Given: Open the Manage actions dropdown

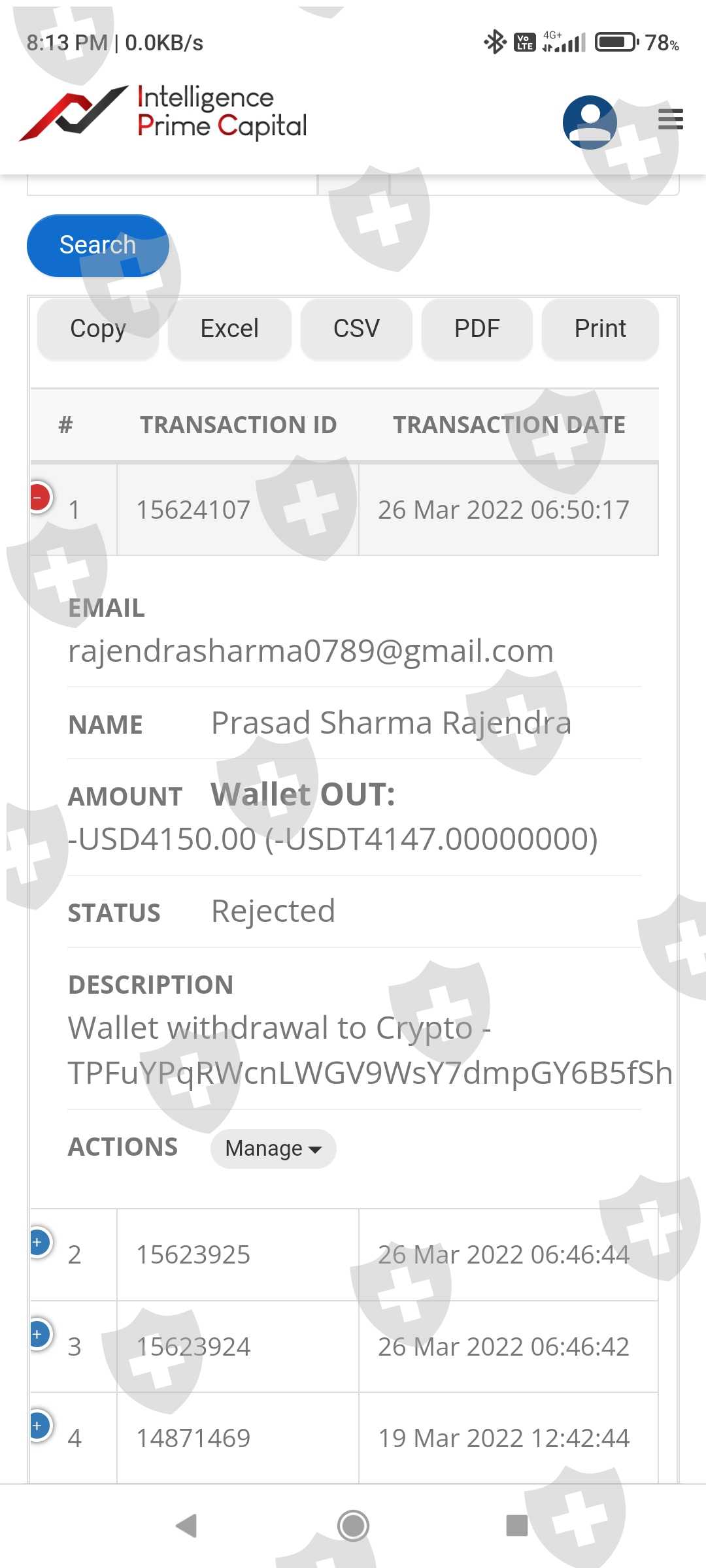Looking at the screenshot, I should [273, 1149].
